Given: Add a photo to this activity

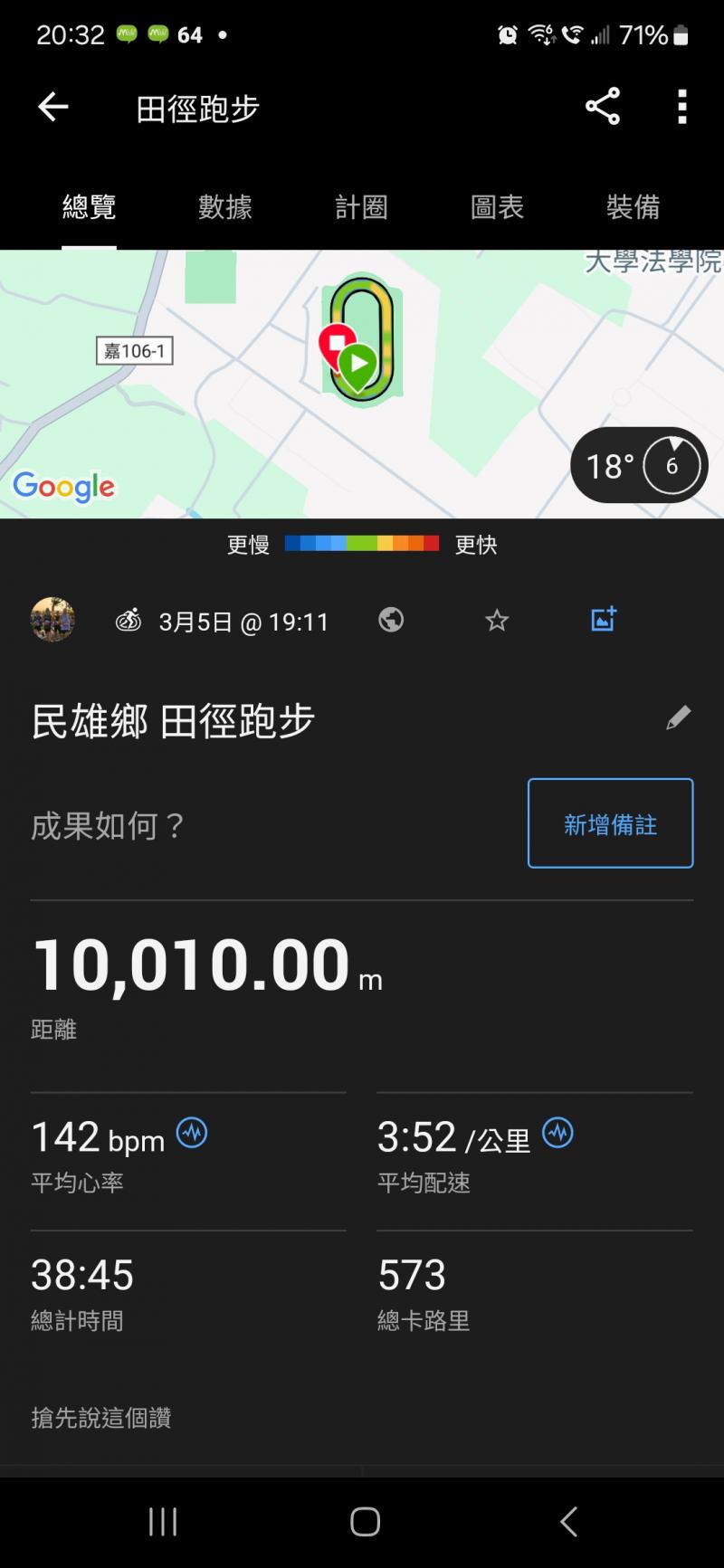Looking at the screenshot, I should pos(604,620).
